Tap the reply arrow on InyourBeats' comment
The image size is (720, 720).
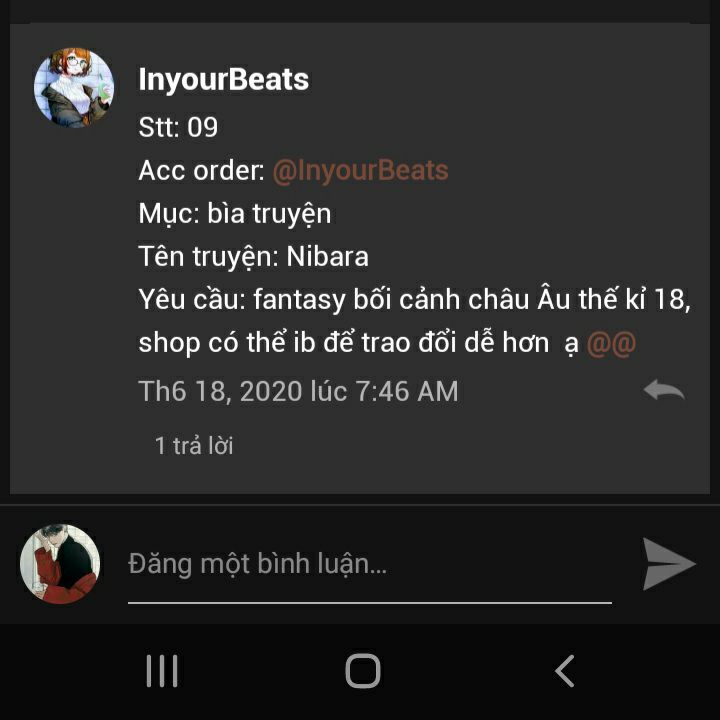pyautogui.click(x=664, y=390)
